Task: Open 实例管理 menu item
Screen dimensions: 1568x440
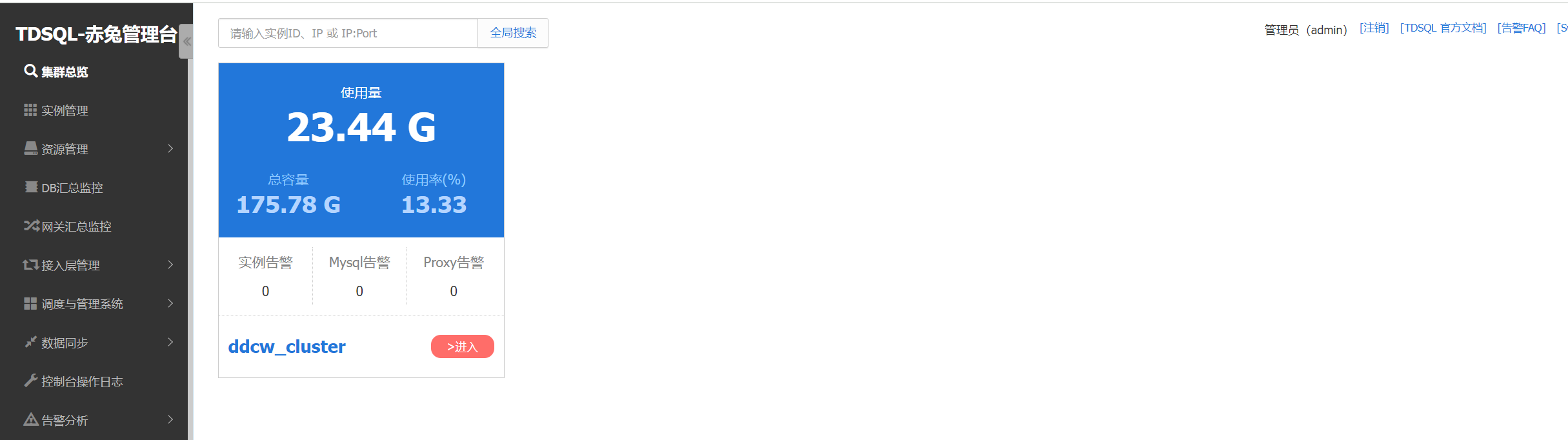Action: point(64,110)
